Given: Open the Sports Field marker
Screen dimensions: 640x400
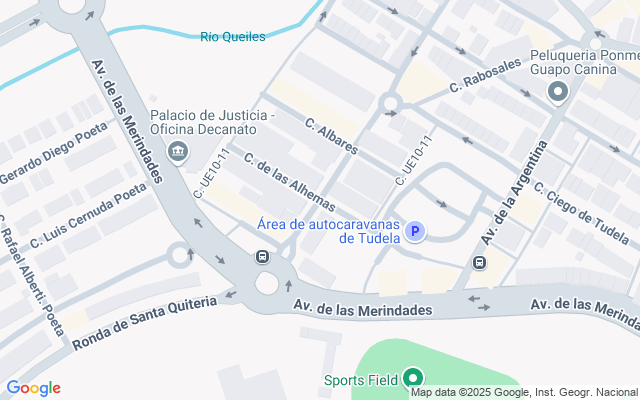Looking at the screenshot, I should (413, 379).
